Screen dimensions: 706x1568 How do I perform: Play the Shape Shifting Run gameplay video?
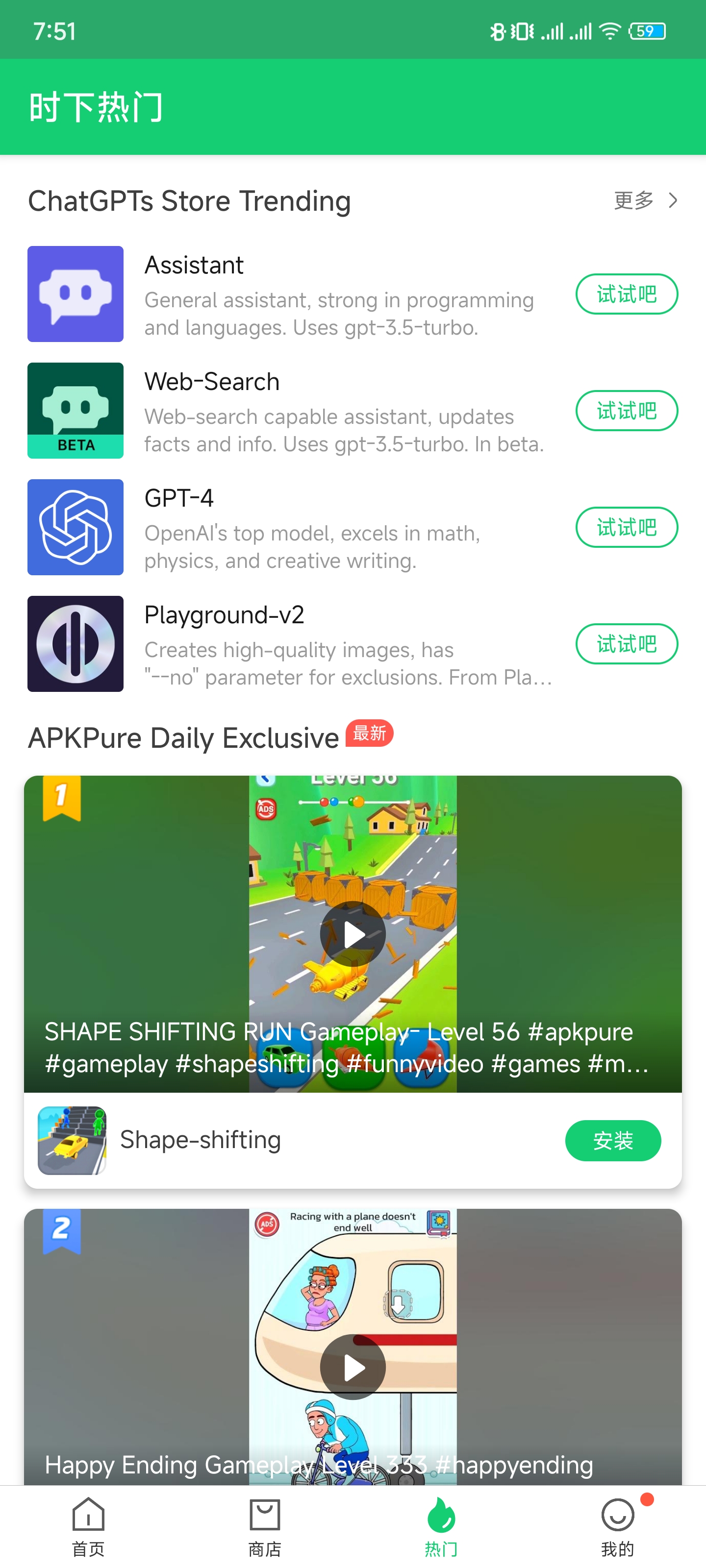(353, 934)
